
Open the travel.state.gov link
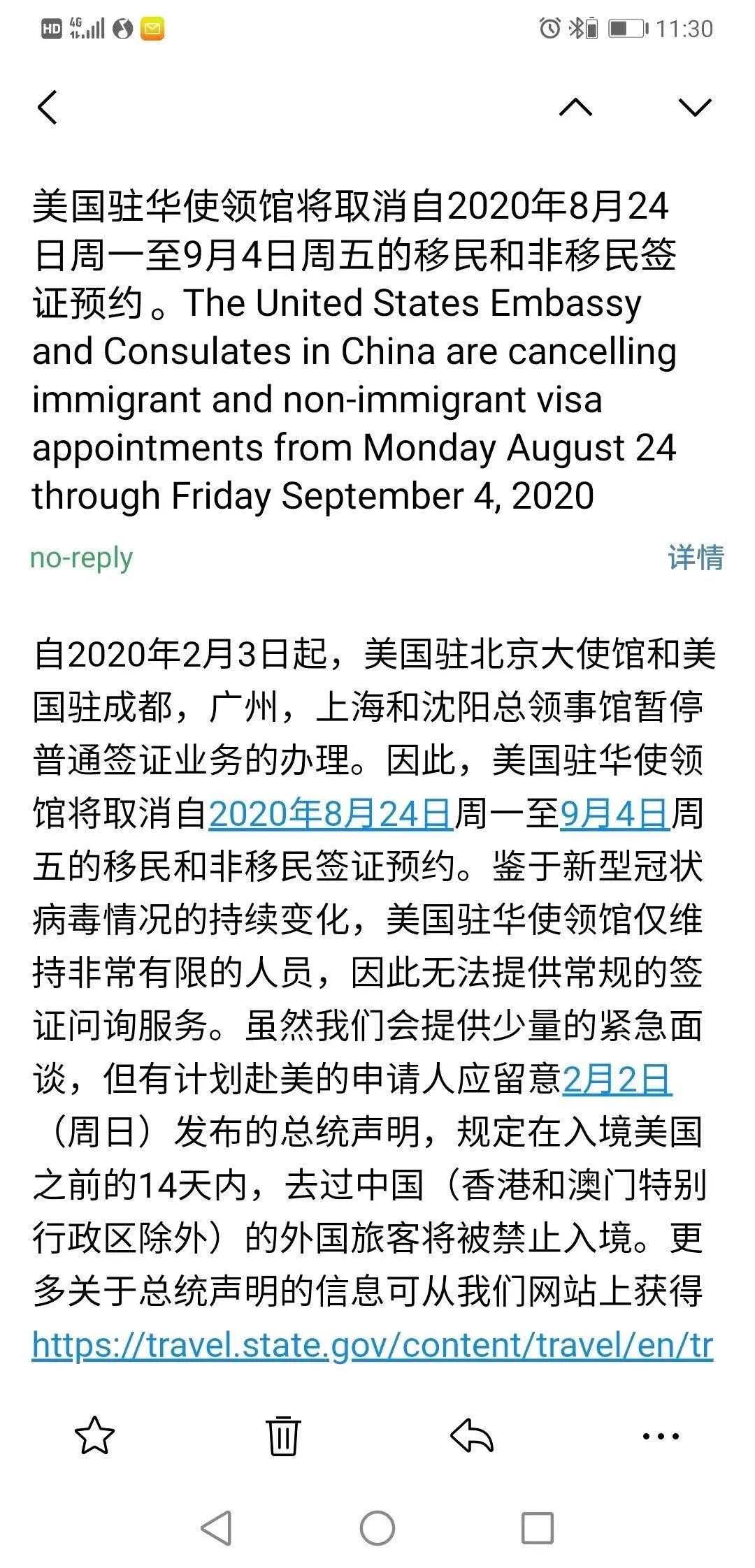tap(372, 1345)
